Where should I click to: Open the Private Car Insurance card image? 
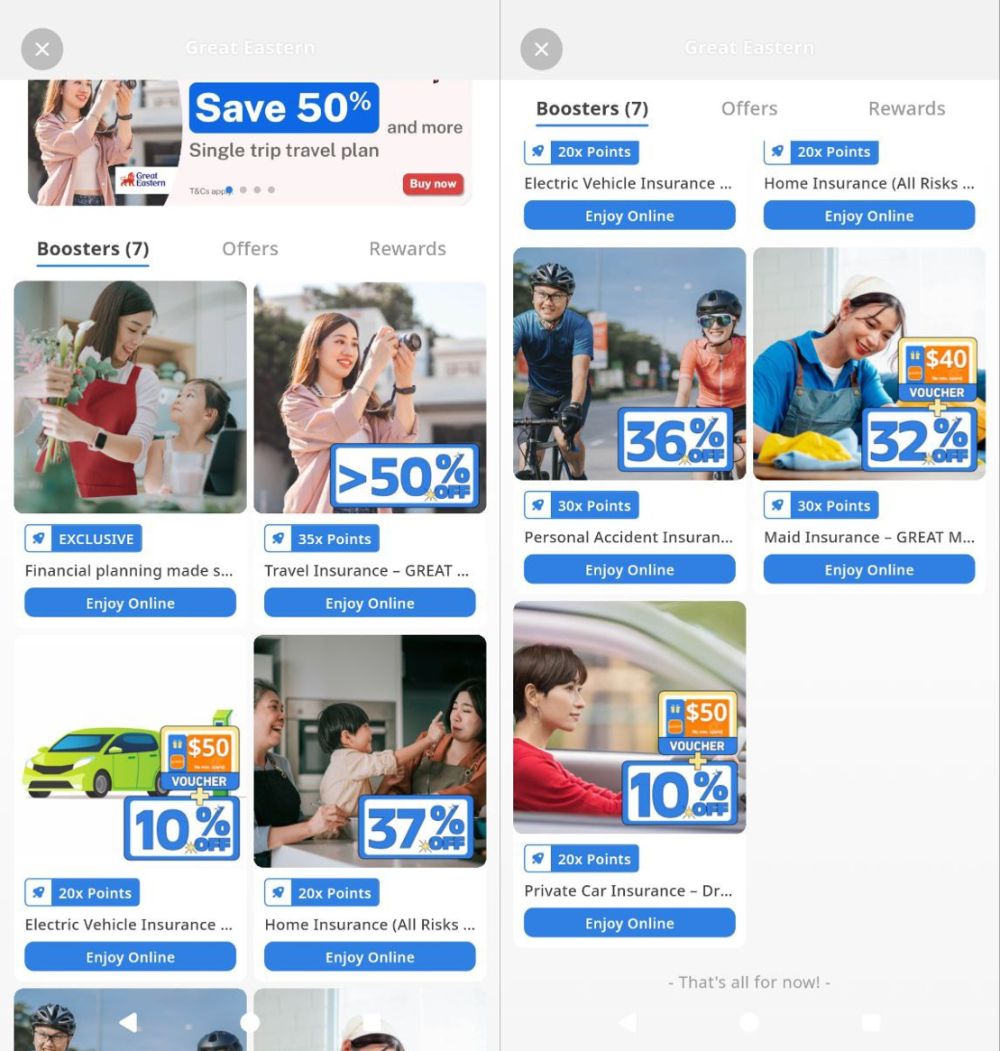pos(629,717)
